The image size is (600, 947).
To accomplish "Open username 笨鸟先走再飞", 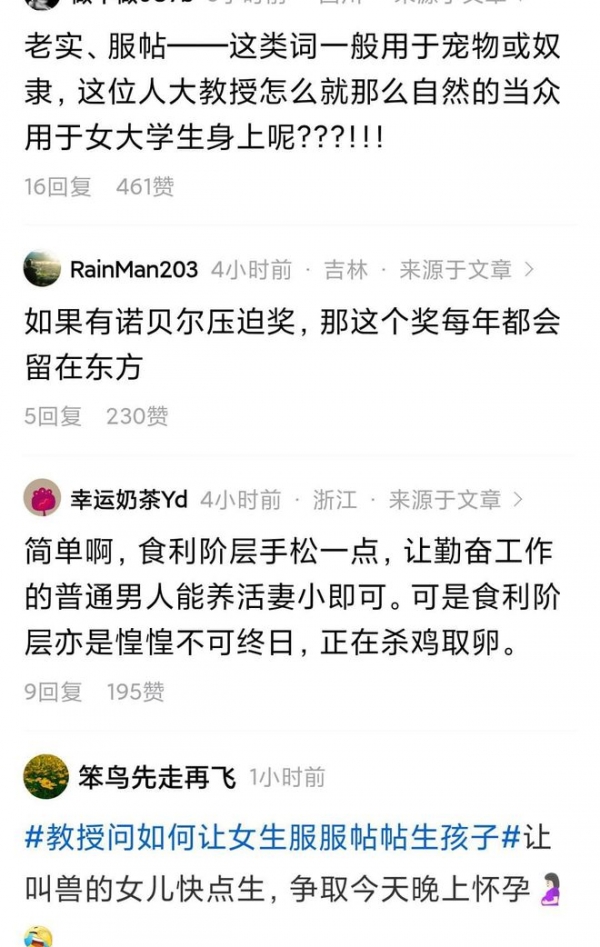I will coord(157,777).
